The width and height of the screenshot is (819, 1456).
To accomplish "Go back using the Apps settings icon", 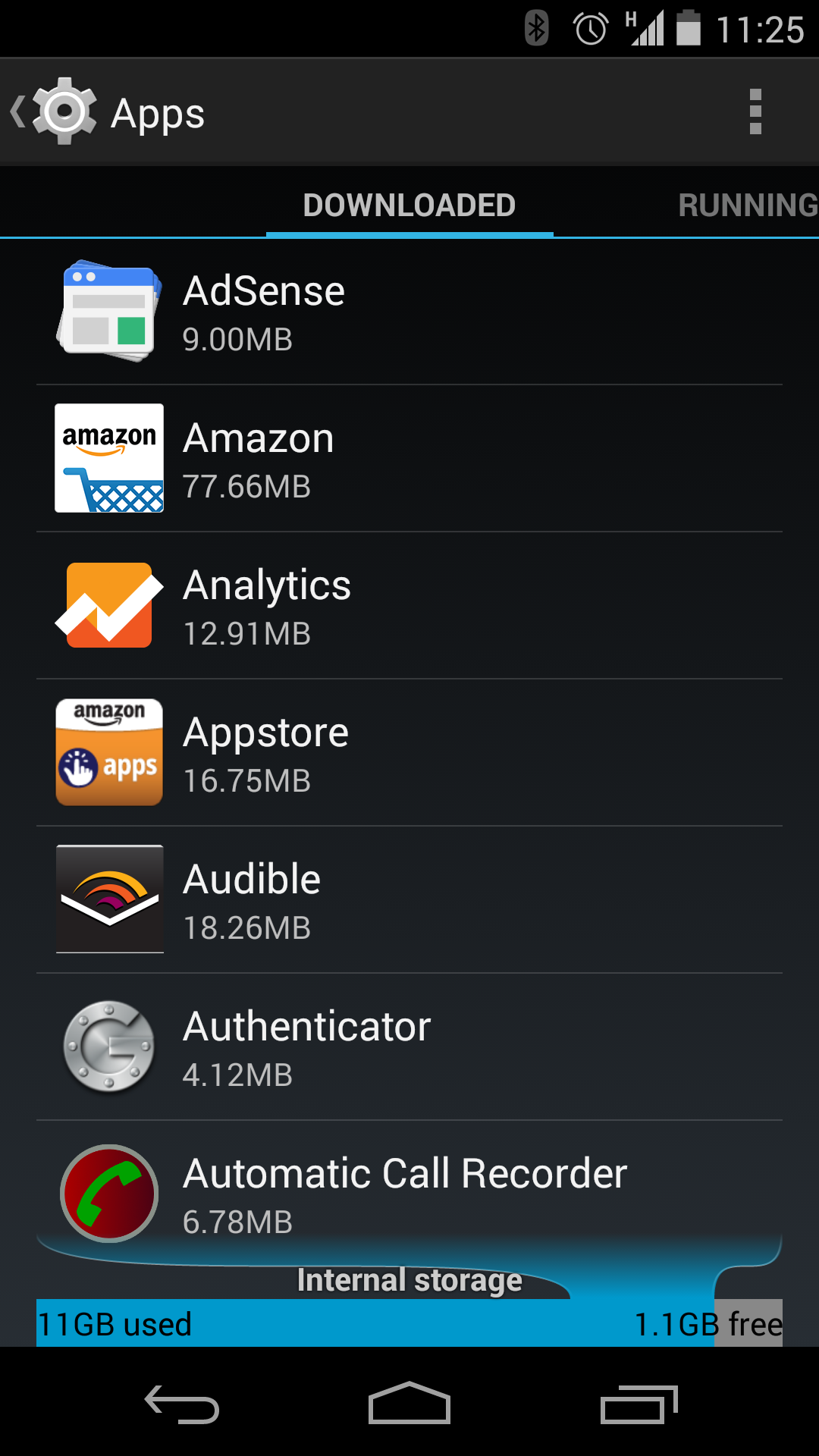I will click(55, 112).
